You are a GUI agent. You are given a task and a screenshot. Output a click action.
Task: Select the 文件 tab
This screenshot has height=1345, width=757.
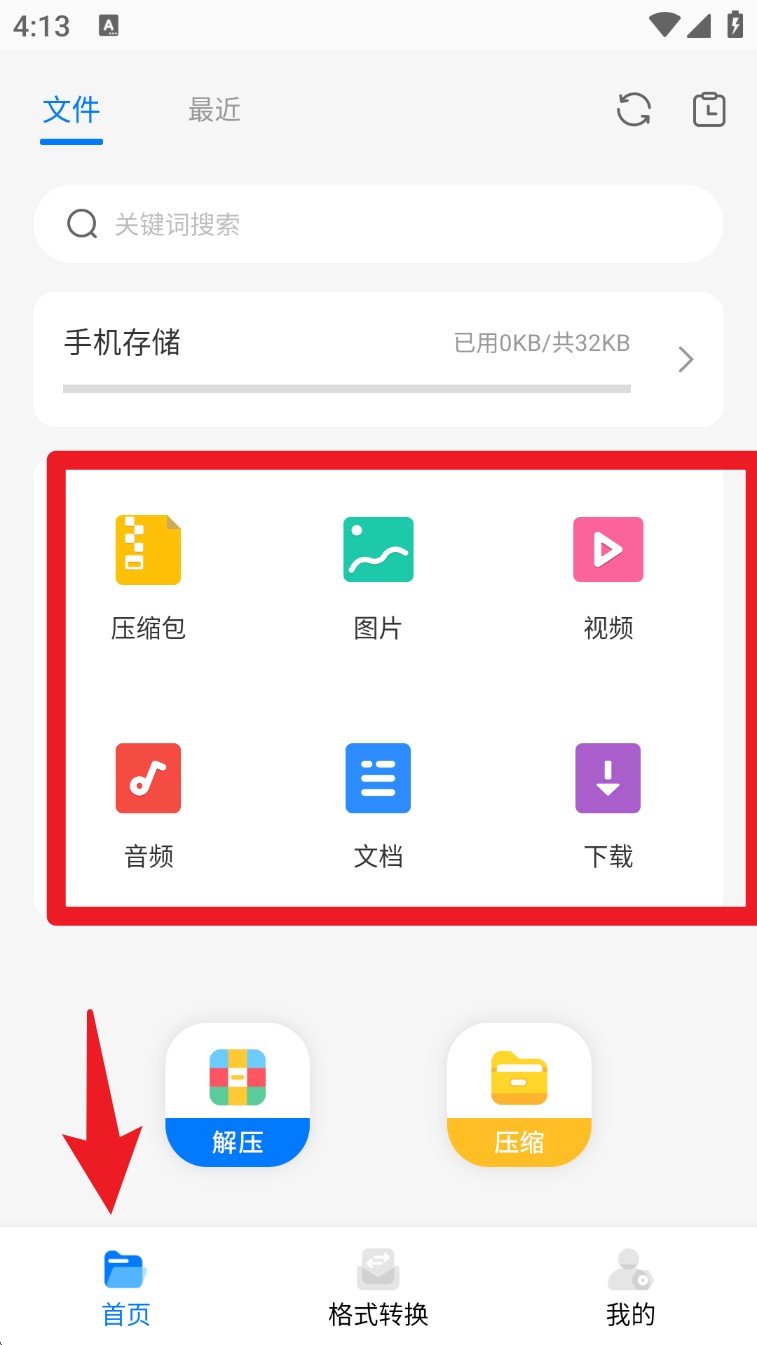pos(71,110)
